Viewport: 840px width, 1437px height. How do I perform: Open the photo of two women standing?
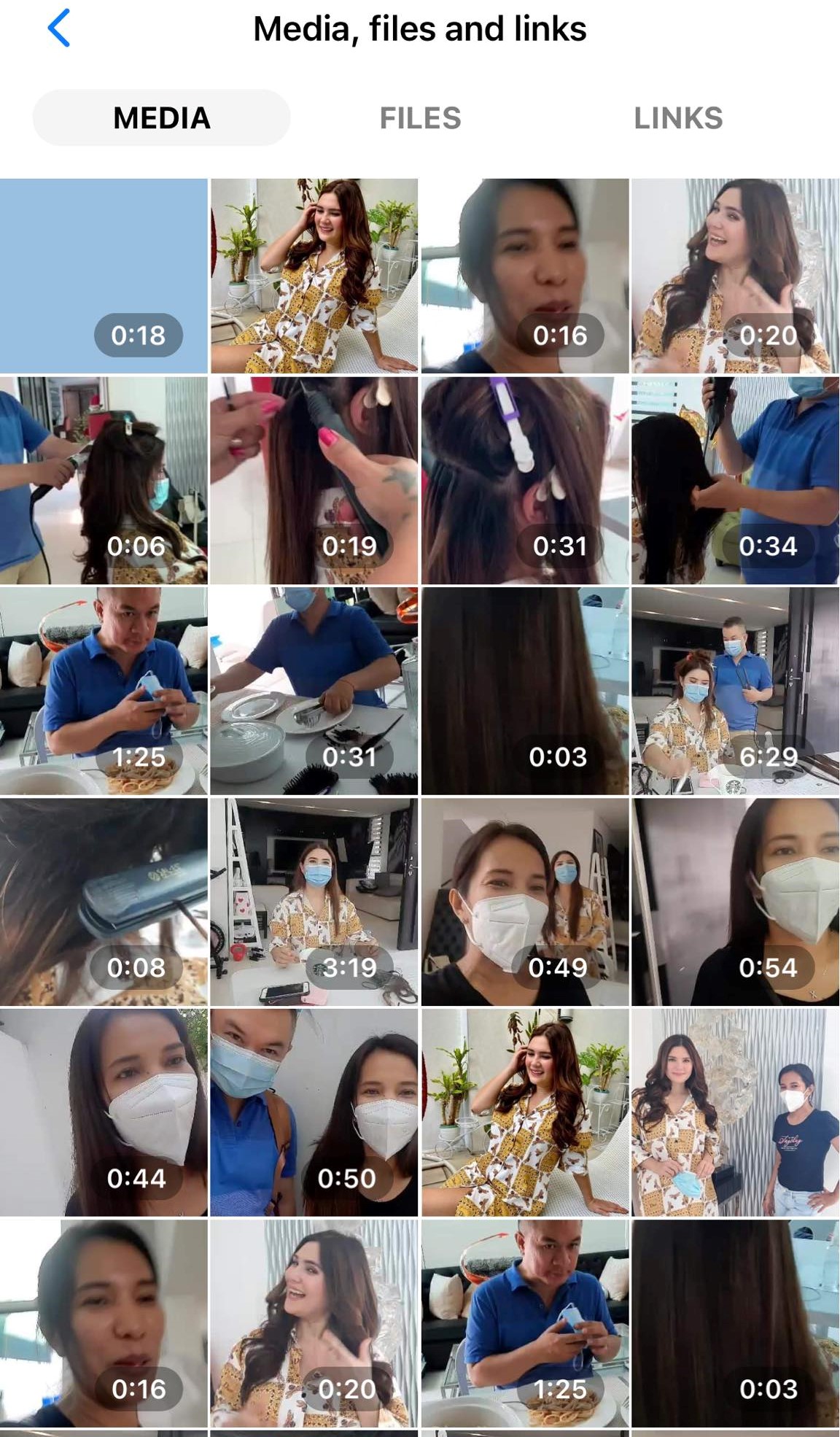pyautogui.click(x=735, y=1112)
